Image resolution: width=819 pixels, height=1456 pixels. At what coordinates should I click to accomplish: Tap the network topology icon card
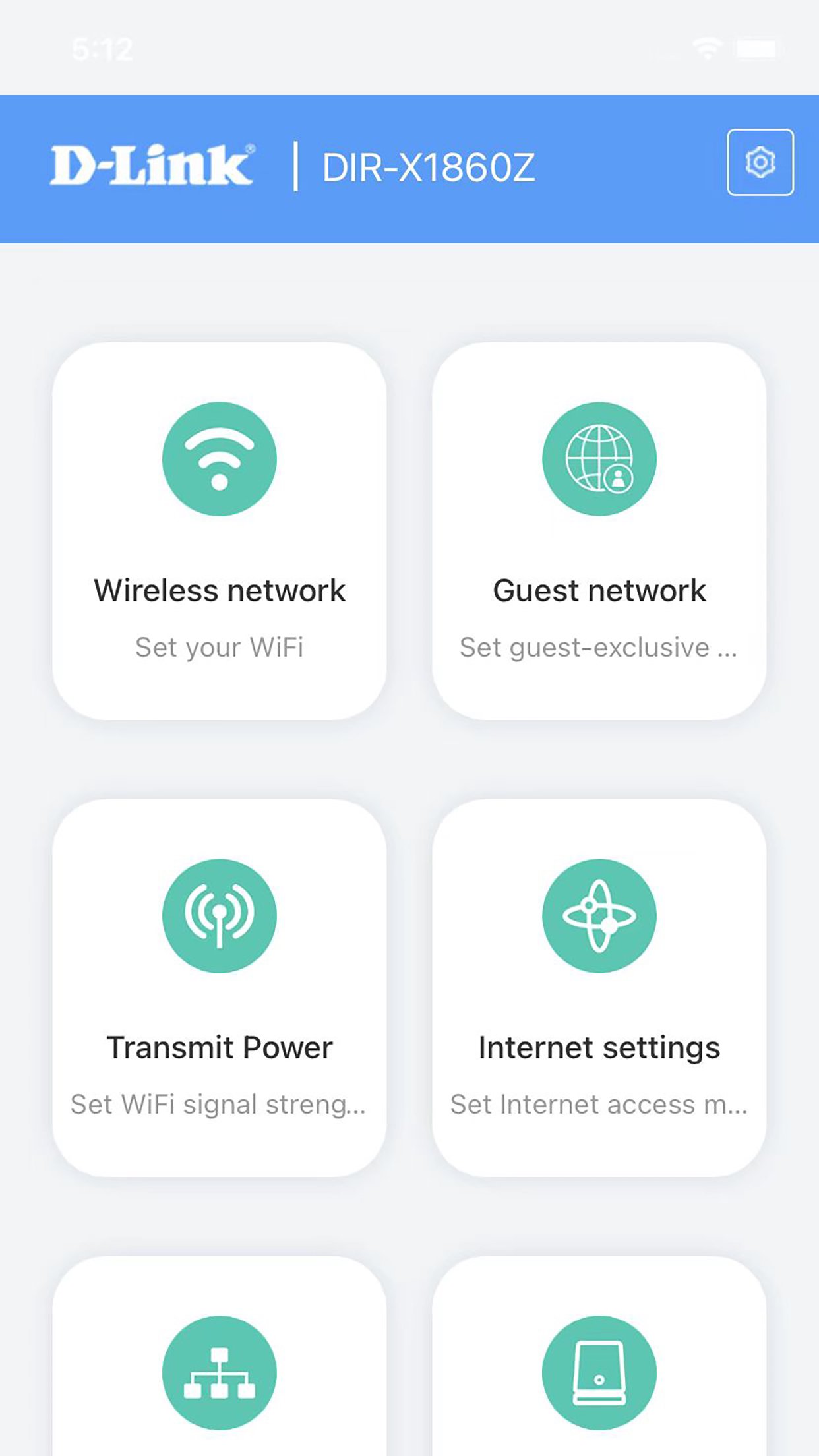[x=220, y=1356]
